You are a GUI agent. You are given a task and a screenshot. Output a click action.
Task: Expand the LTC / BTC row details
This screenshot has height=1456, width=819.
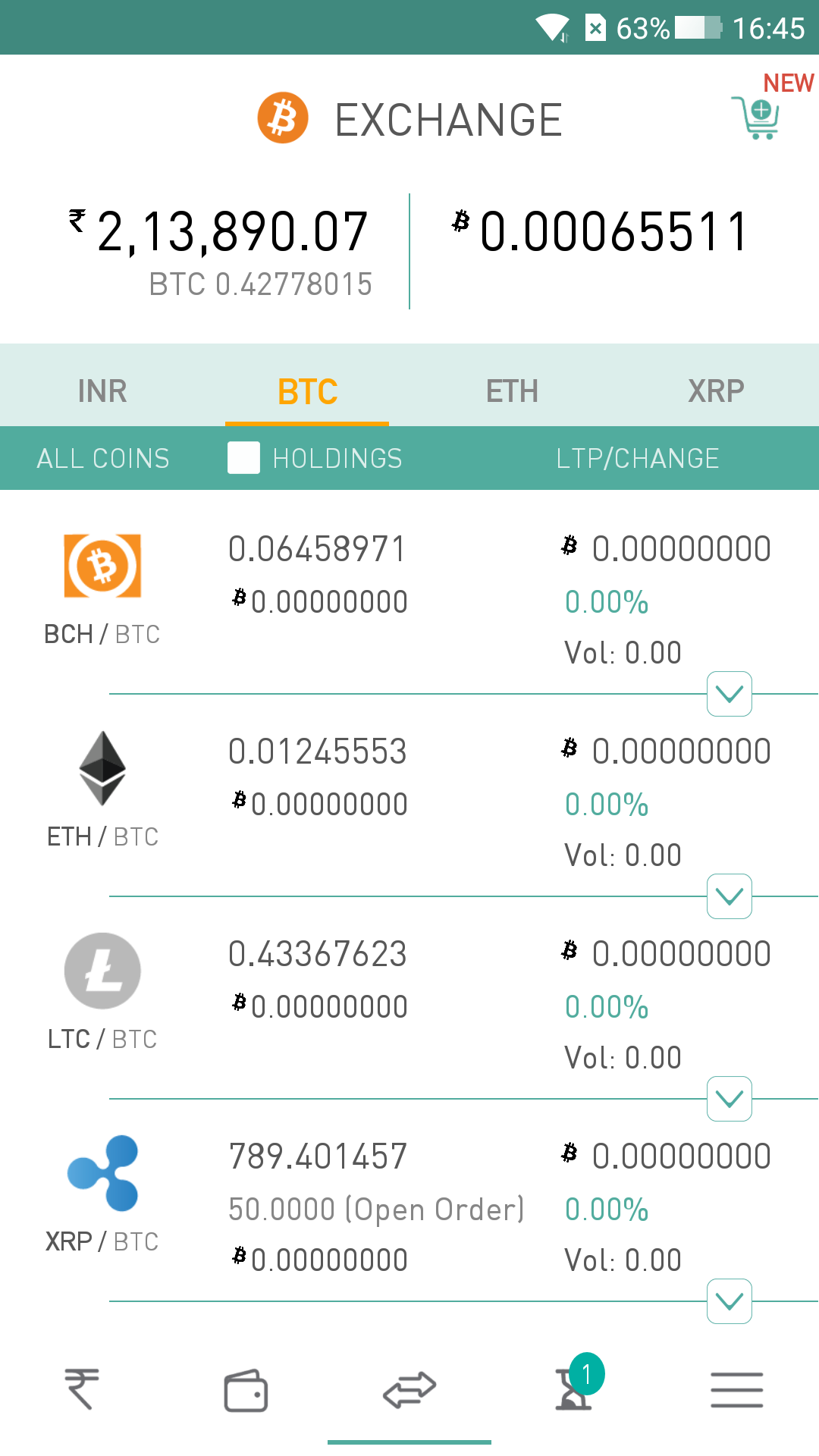click(729, 1099)
